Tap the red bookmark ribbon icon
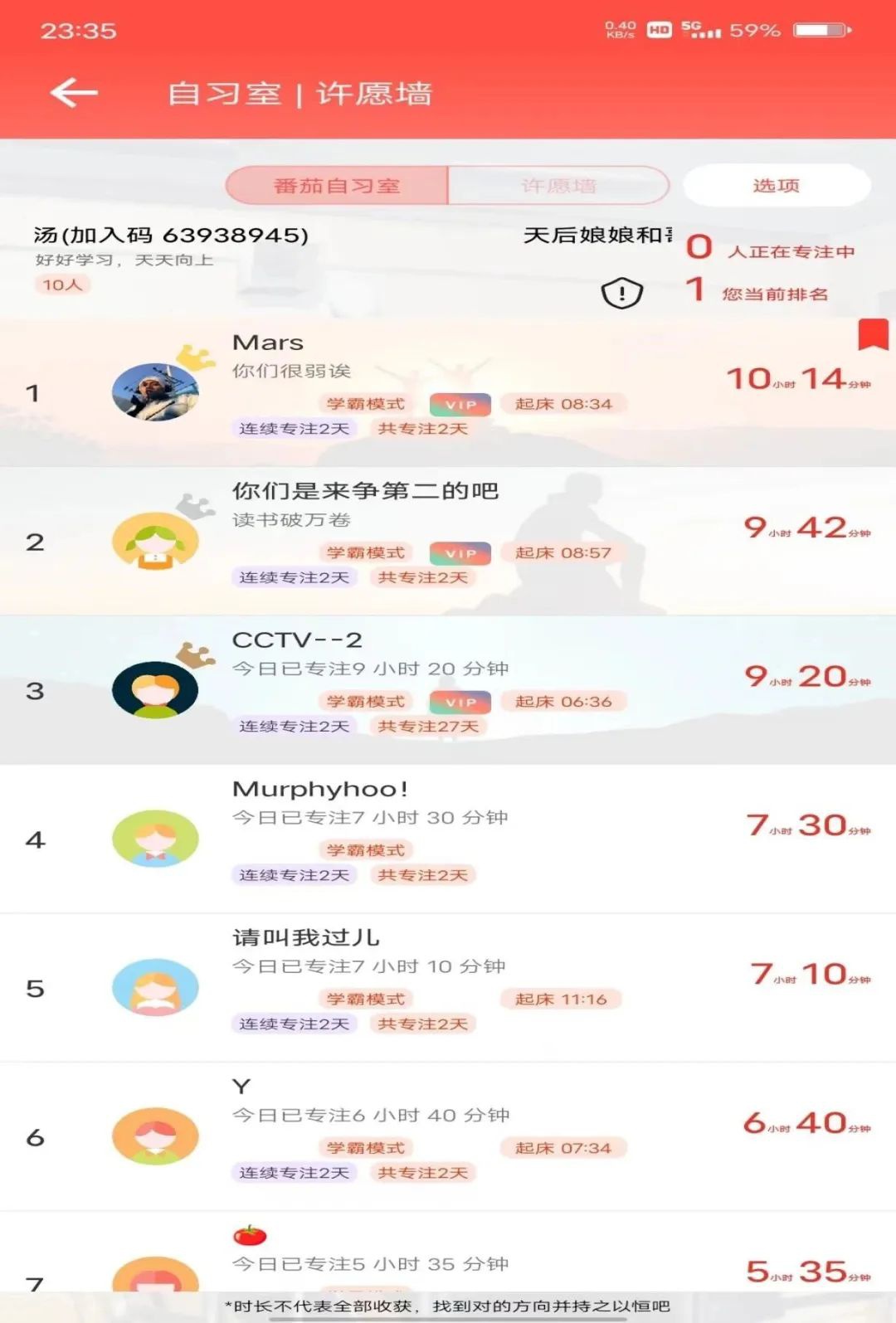This screenshot has width=896, height=1323. [873, 335]
